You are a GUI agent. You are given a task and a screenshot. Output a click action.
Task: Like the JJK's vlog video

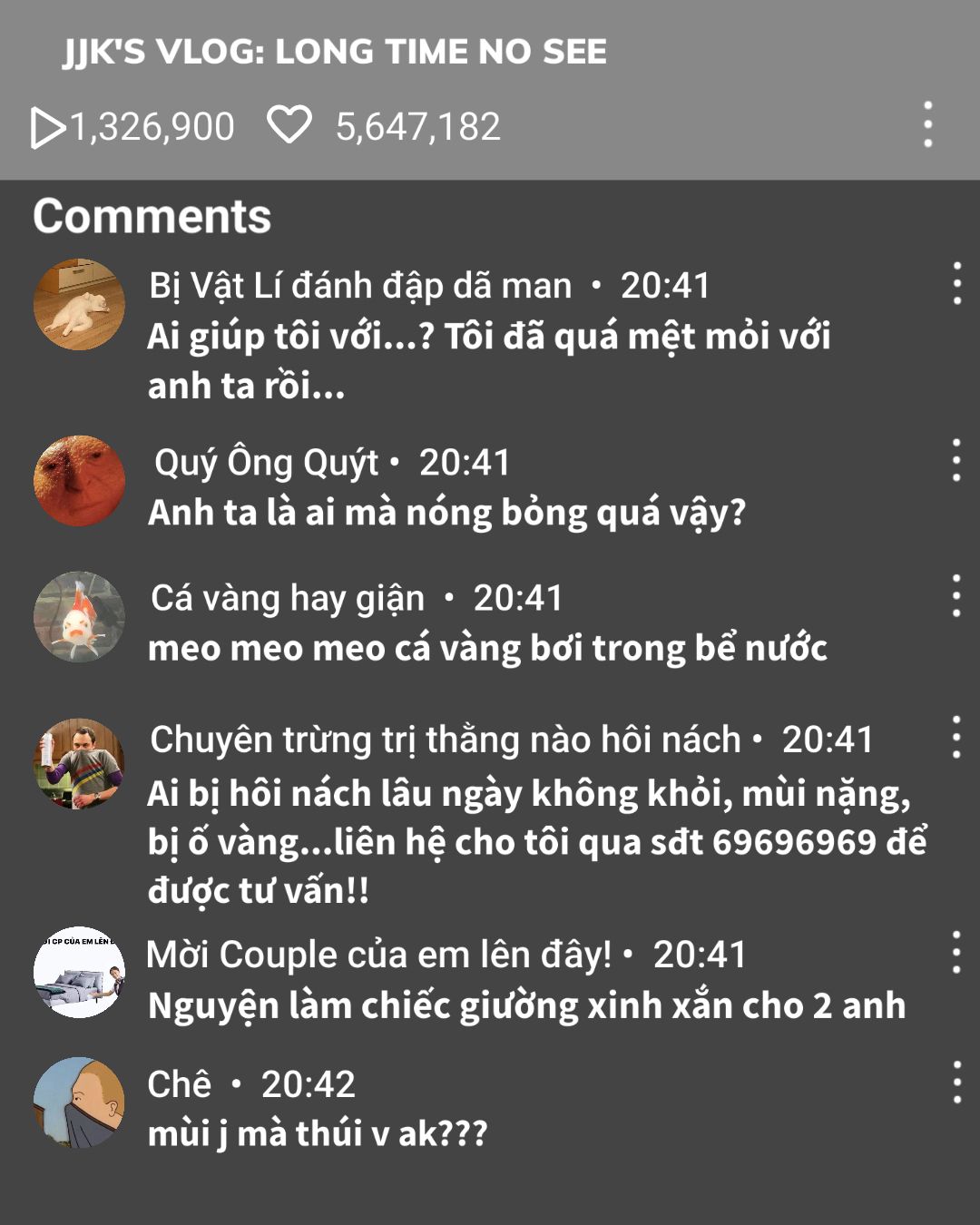(x=289, y=125)
